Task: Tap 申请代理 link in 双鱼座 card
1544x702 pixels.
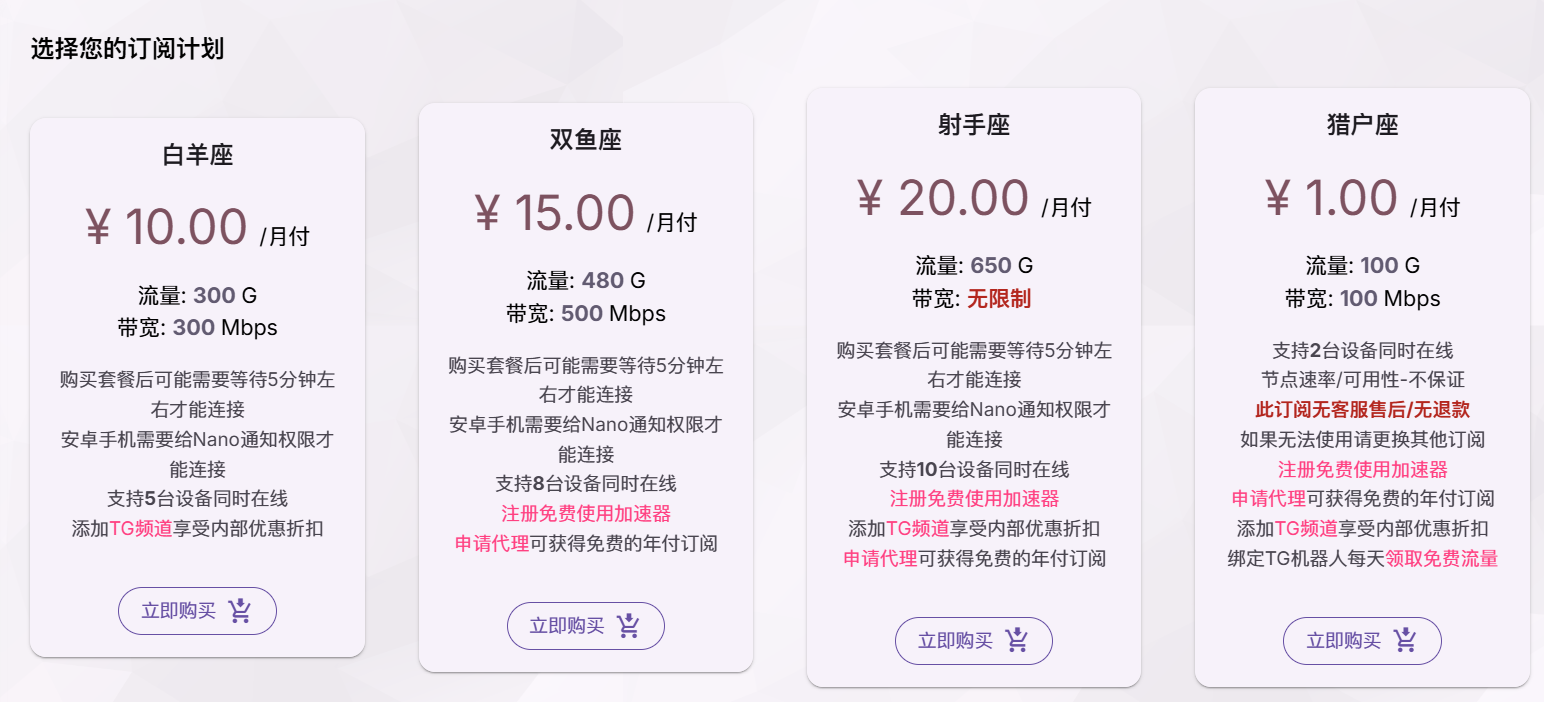Action: coord(492,544)
